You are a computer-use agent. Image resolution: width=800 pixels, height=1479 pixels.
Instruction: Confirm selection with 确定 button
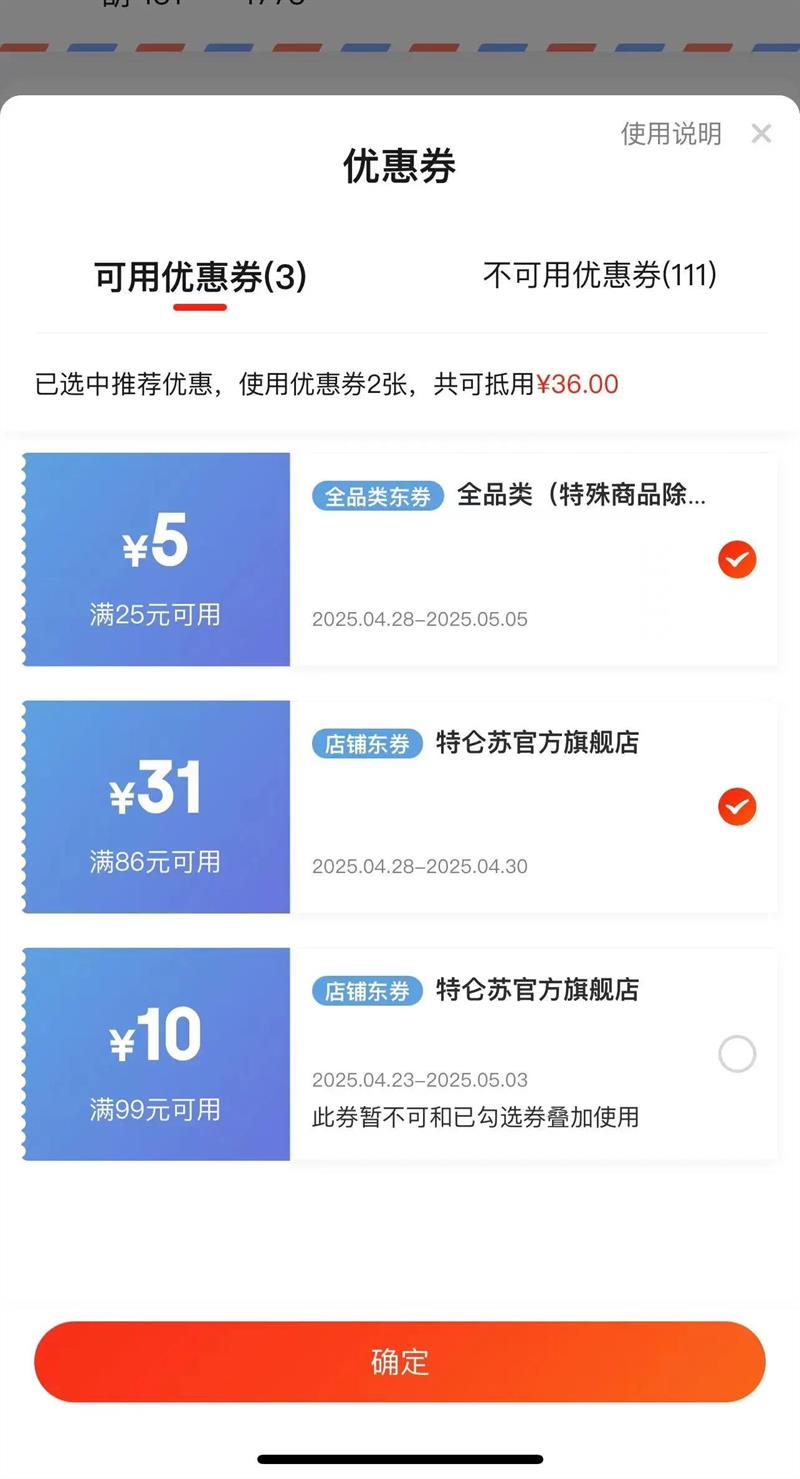click(x=400, y=1362)
